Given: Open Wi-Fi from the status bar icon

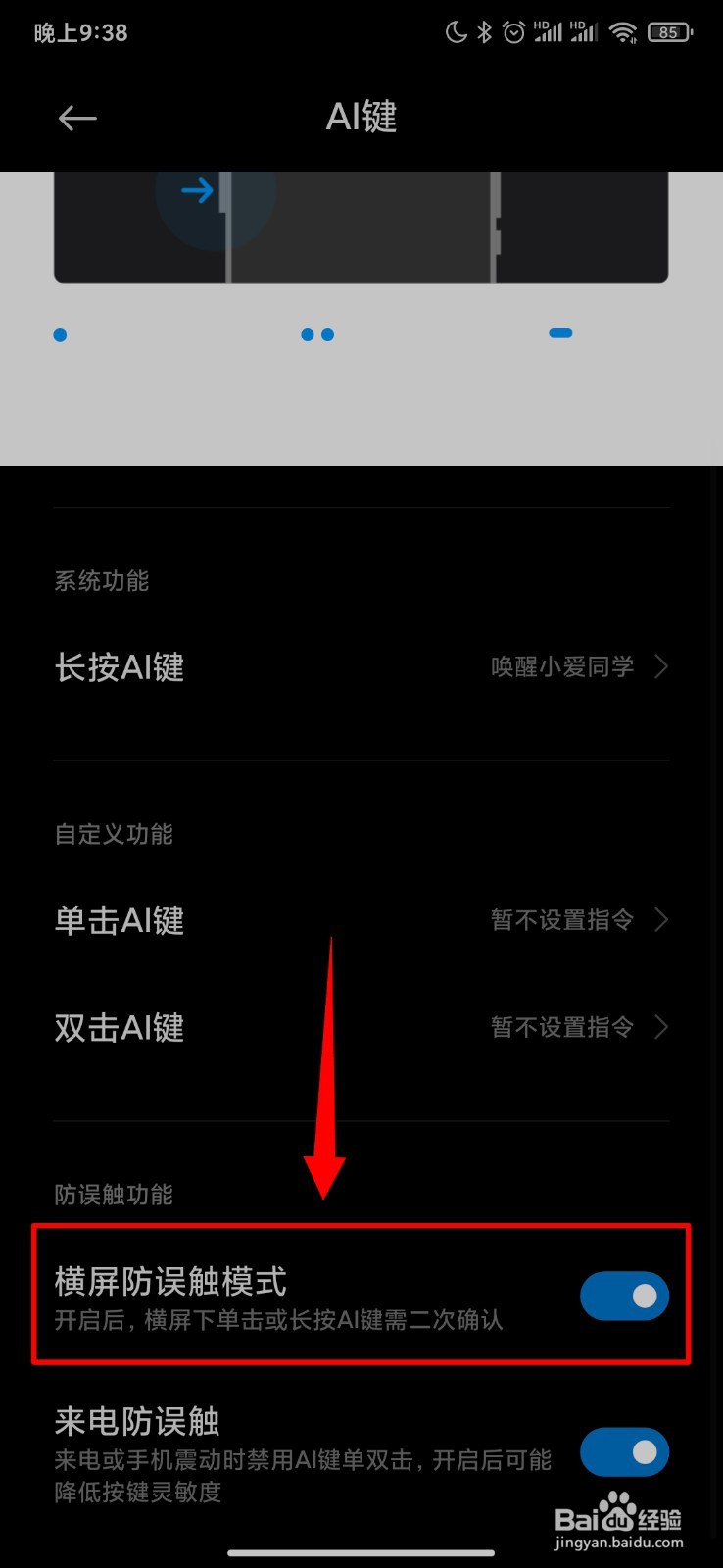Looking at the screenshot, I should pyautogui.click(x=624, y=31).
